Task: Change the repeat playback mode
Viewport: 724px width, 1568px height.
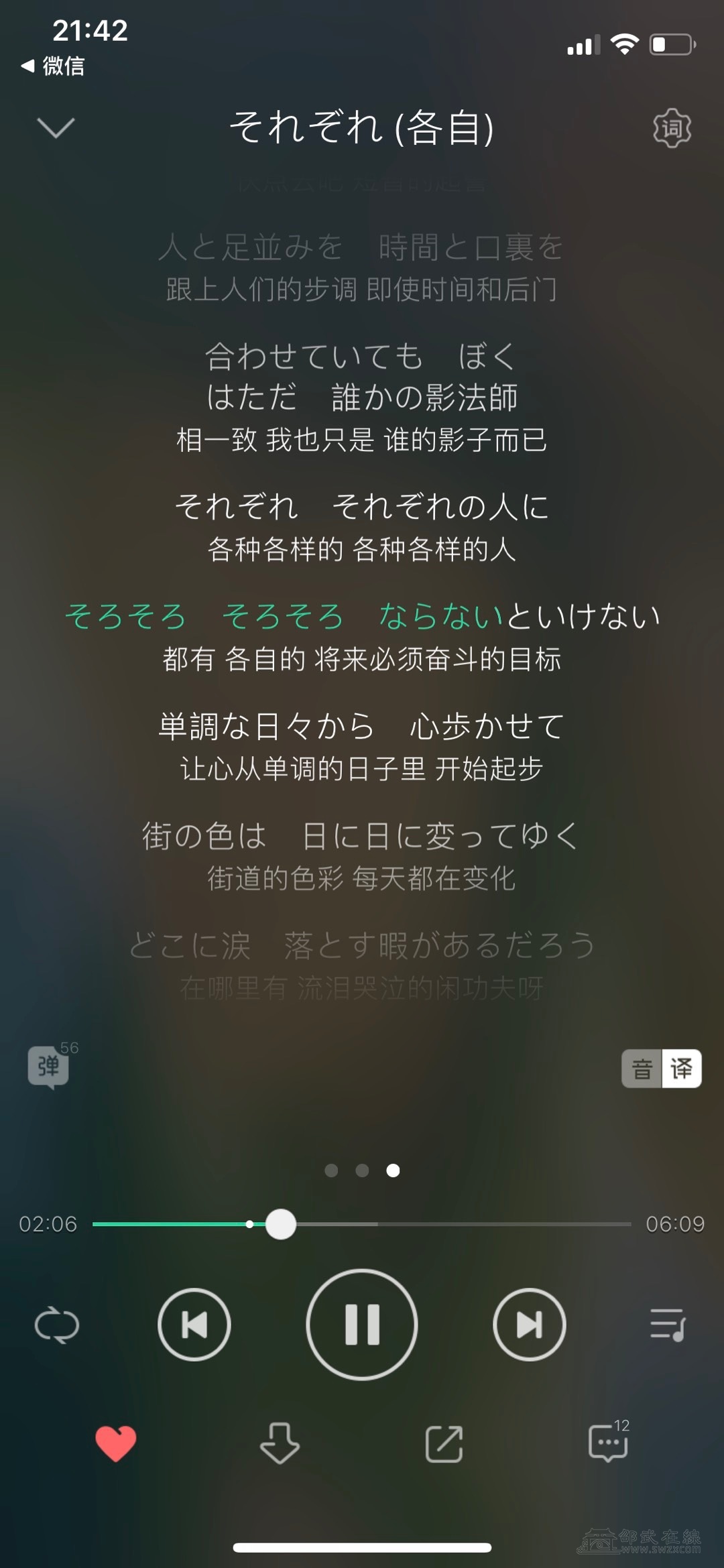Action: pyautogui.click(x=57, y=1325)
